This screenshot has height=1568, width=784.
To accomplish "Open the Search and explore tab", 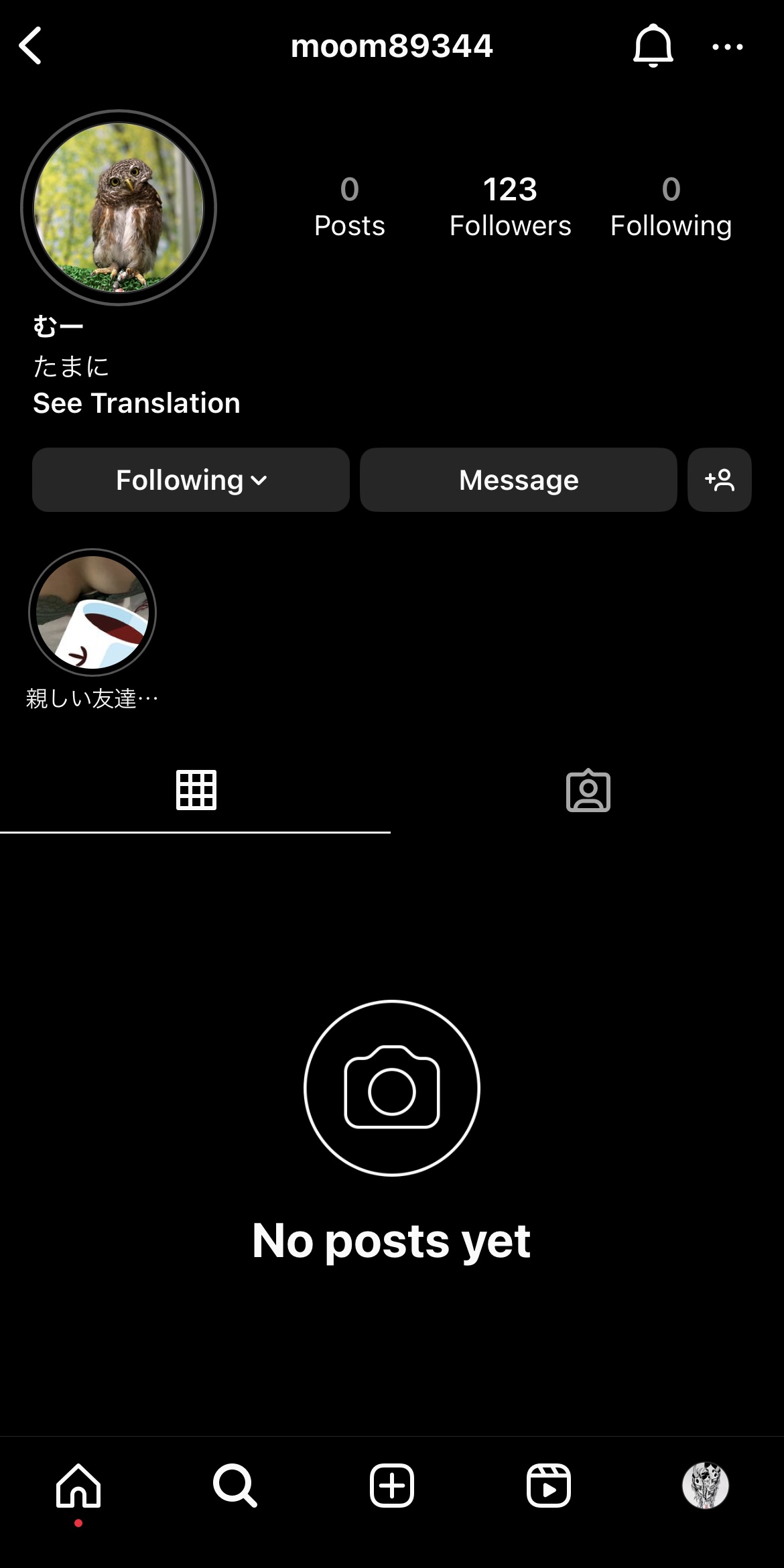I will pyautogui.click(x=235, y=1485).
